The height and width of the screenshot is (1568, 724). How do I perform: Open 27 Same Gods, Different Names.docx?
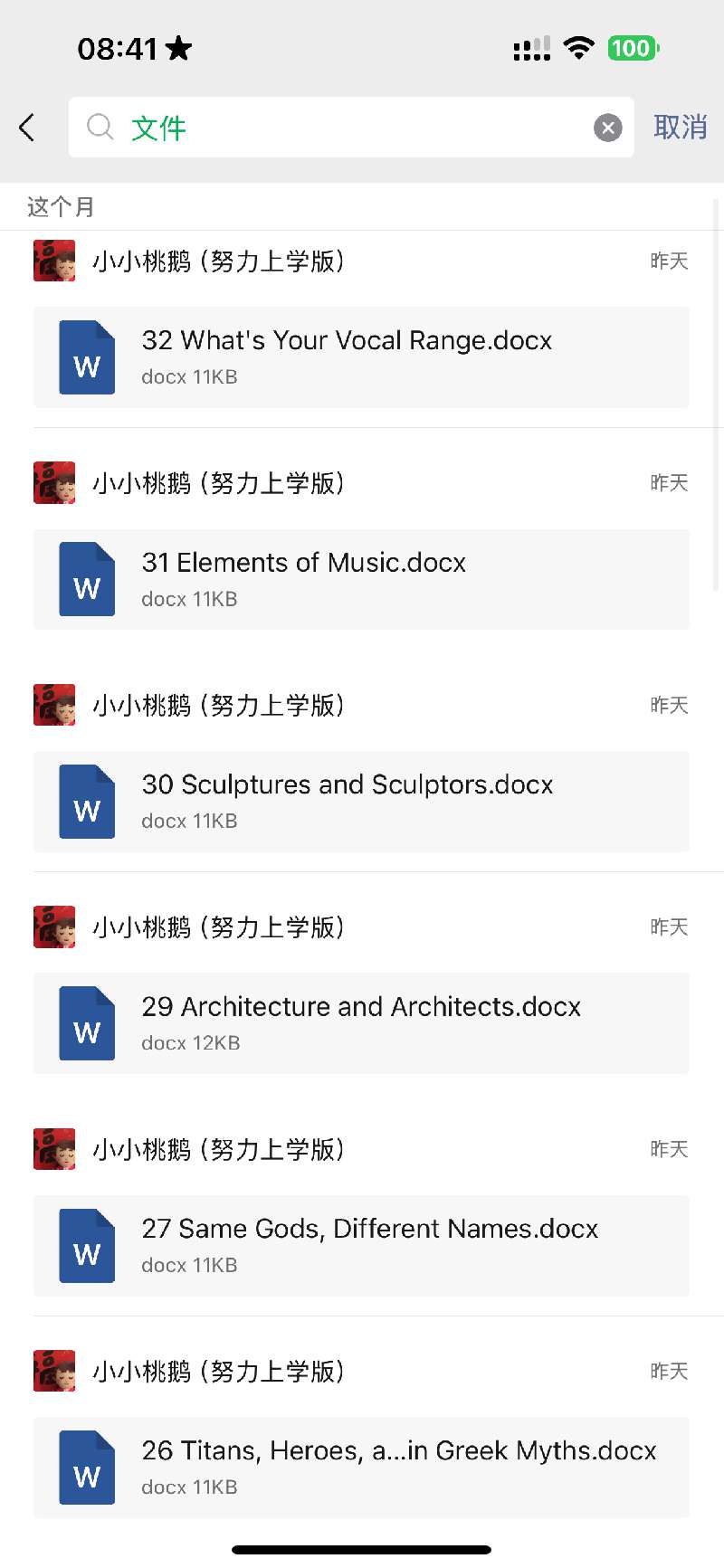click(x=361, y=1246)
